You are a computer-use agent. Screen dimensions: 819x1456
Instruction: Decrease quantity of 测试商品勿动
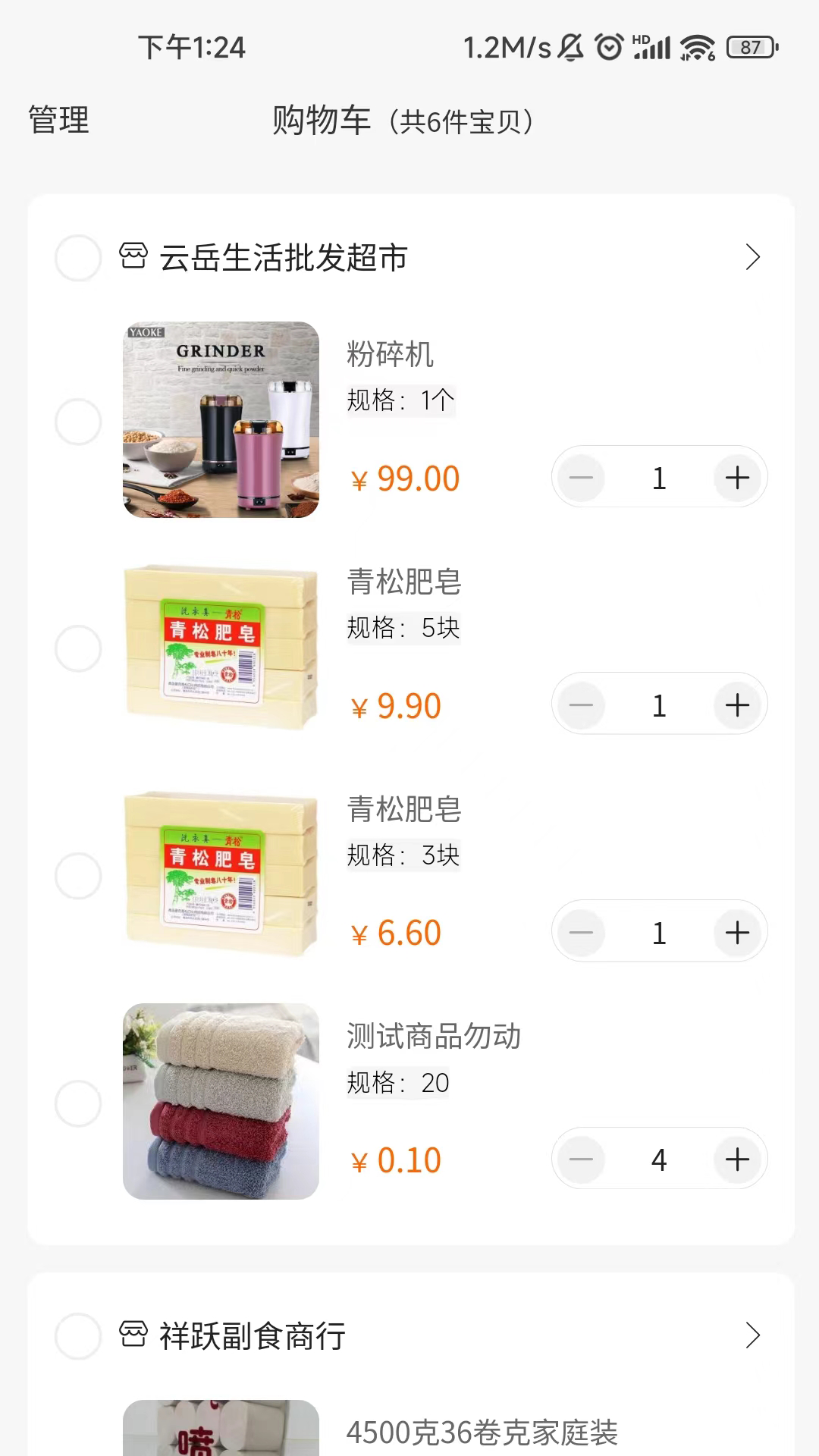click(581, 1159)
